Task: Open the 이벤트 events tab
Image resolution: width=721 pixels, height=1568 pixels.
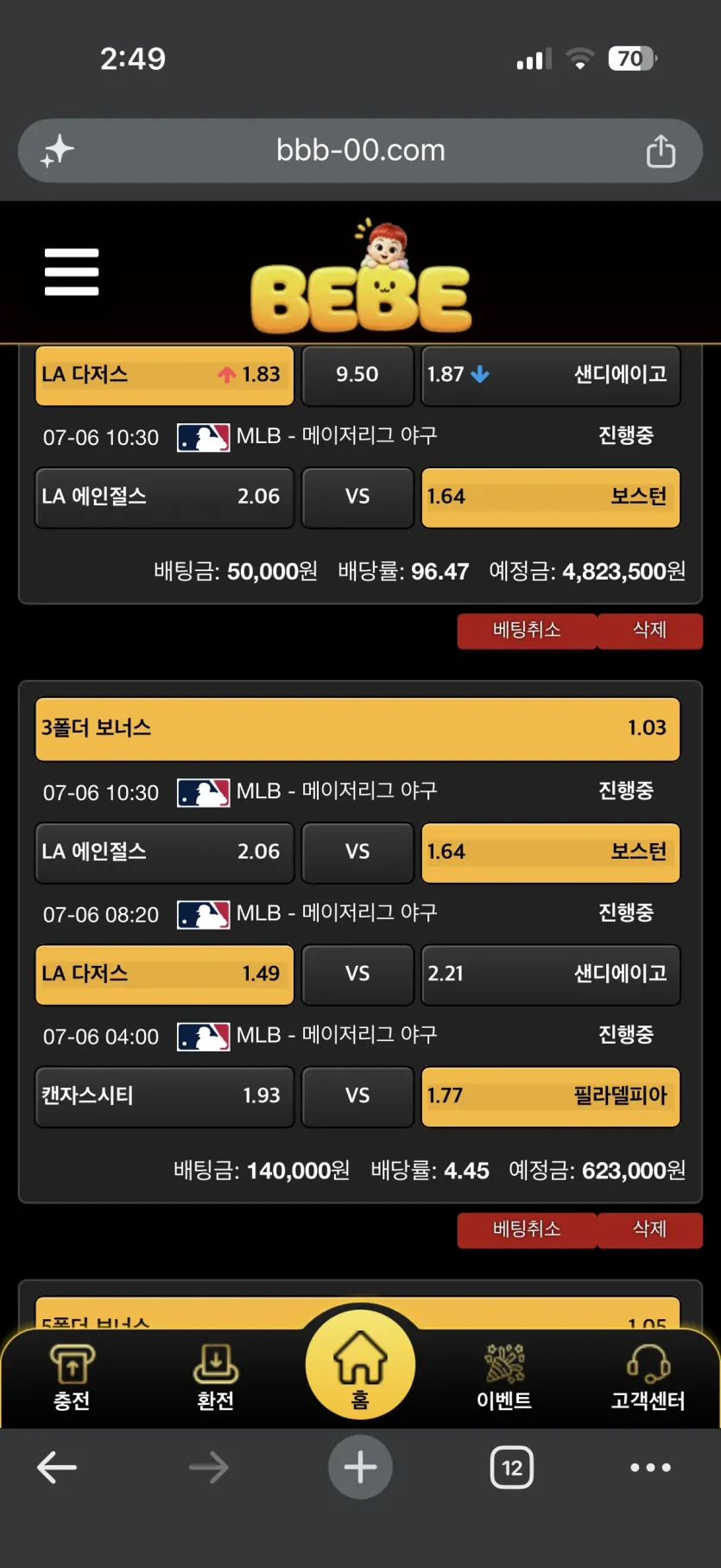Action: 504,1378
